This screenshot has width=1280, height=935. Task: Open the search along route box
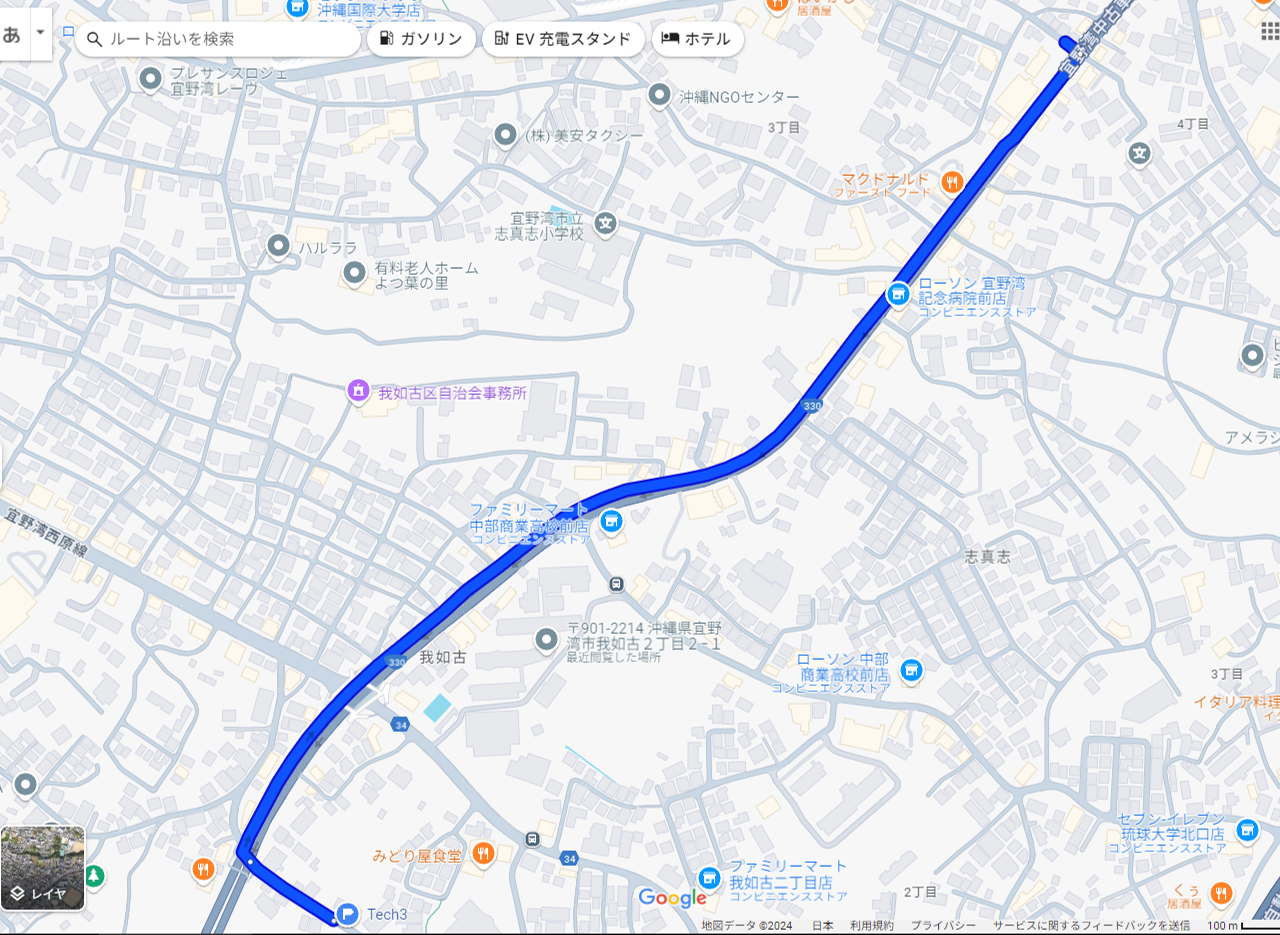(x=220, y=39)
